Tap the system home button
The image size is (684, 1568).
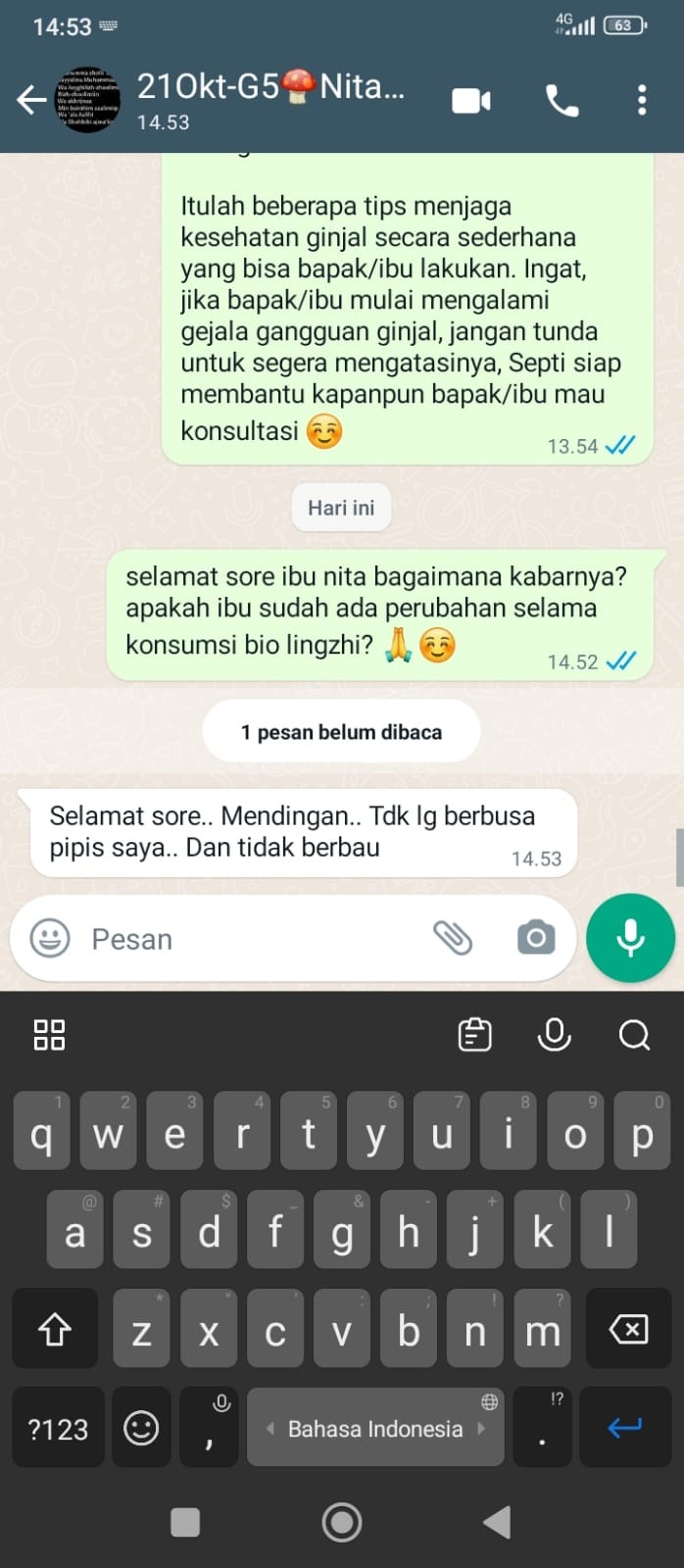point(342,1522)
